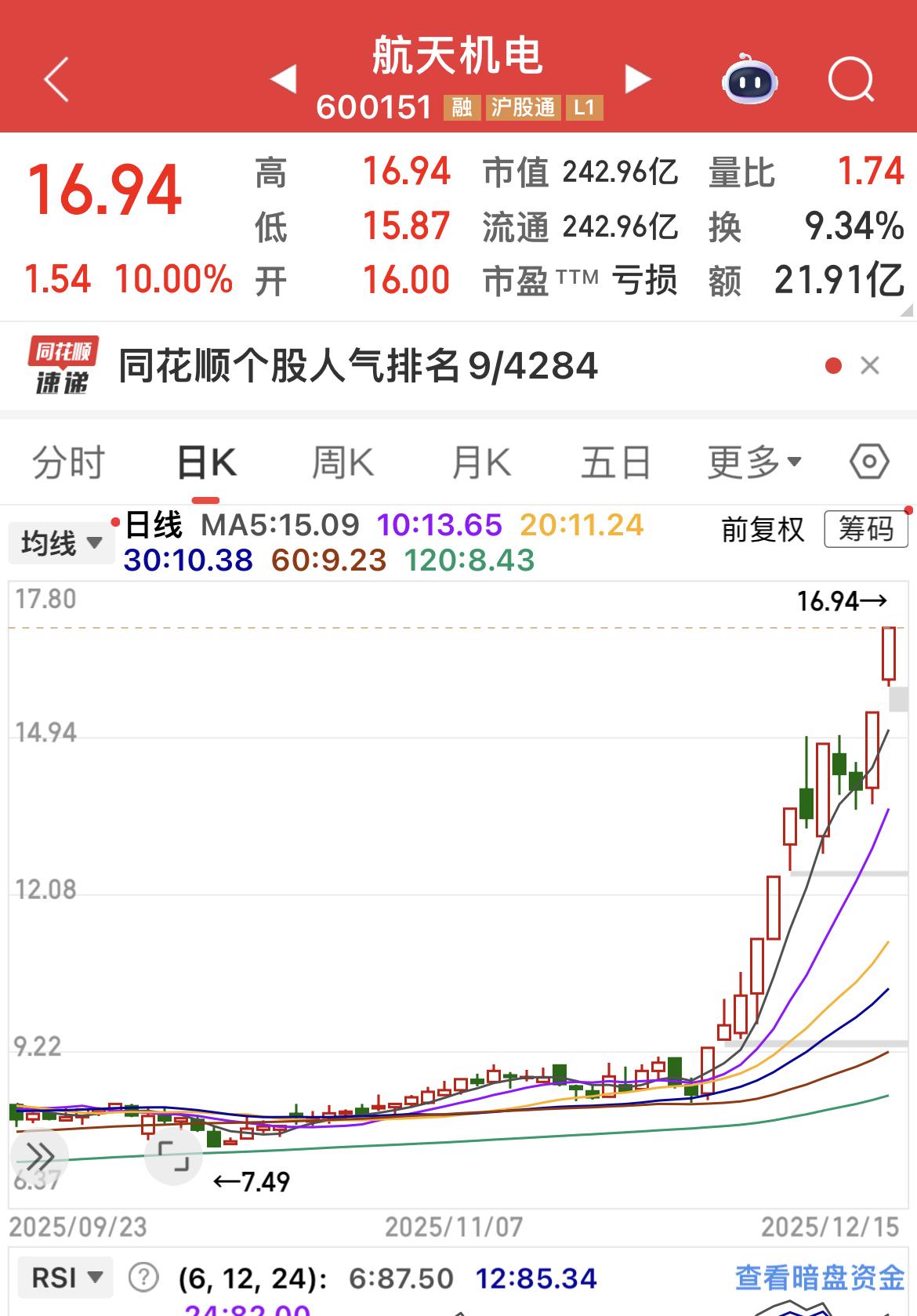Open the robot AI assistant
This screenshot has height=1316, width=917.
point(749,79)
